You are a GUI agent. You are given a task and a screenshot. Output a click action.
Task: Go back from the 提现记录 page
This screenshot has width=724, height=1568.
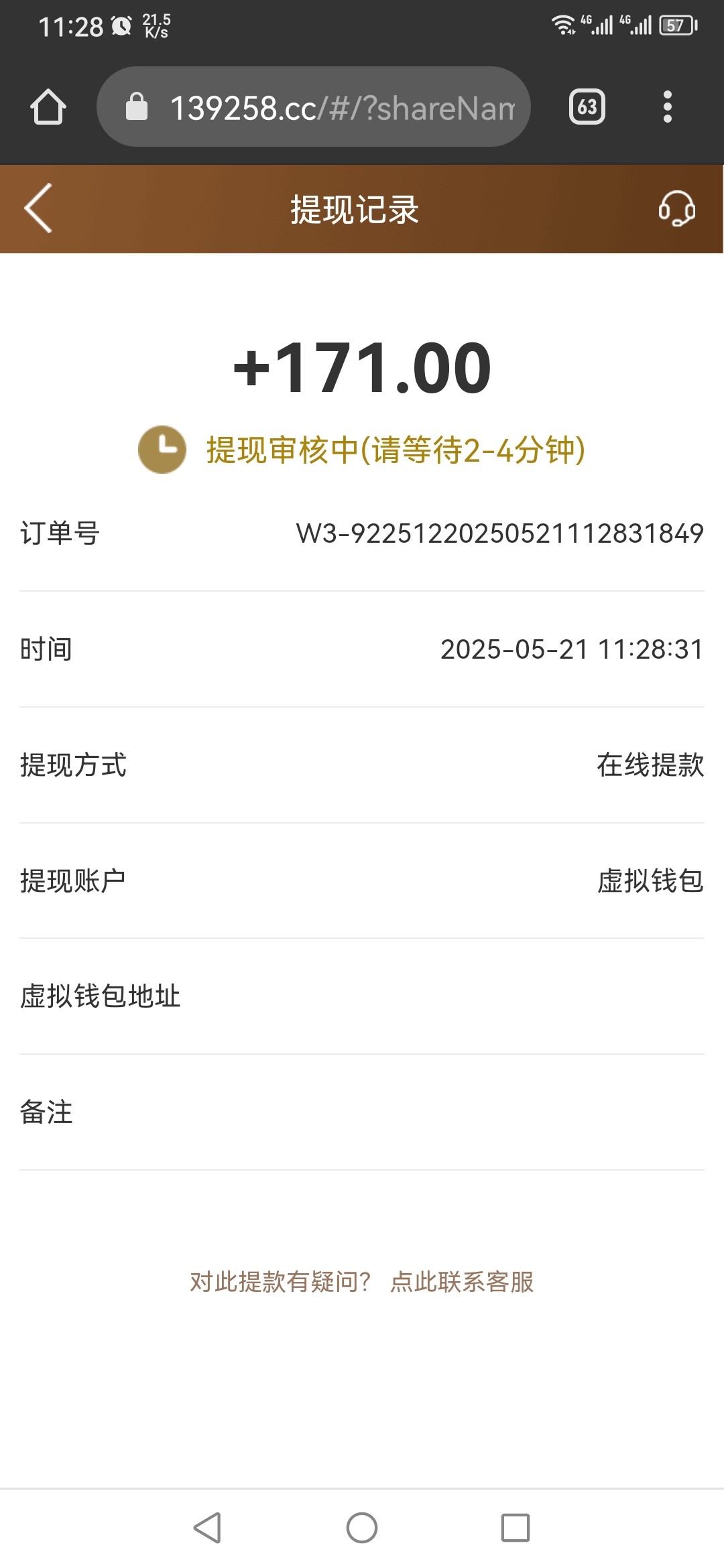click(x=38, y=208)
